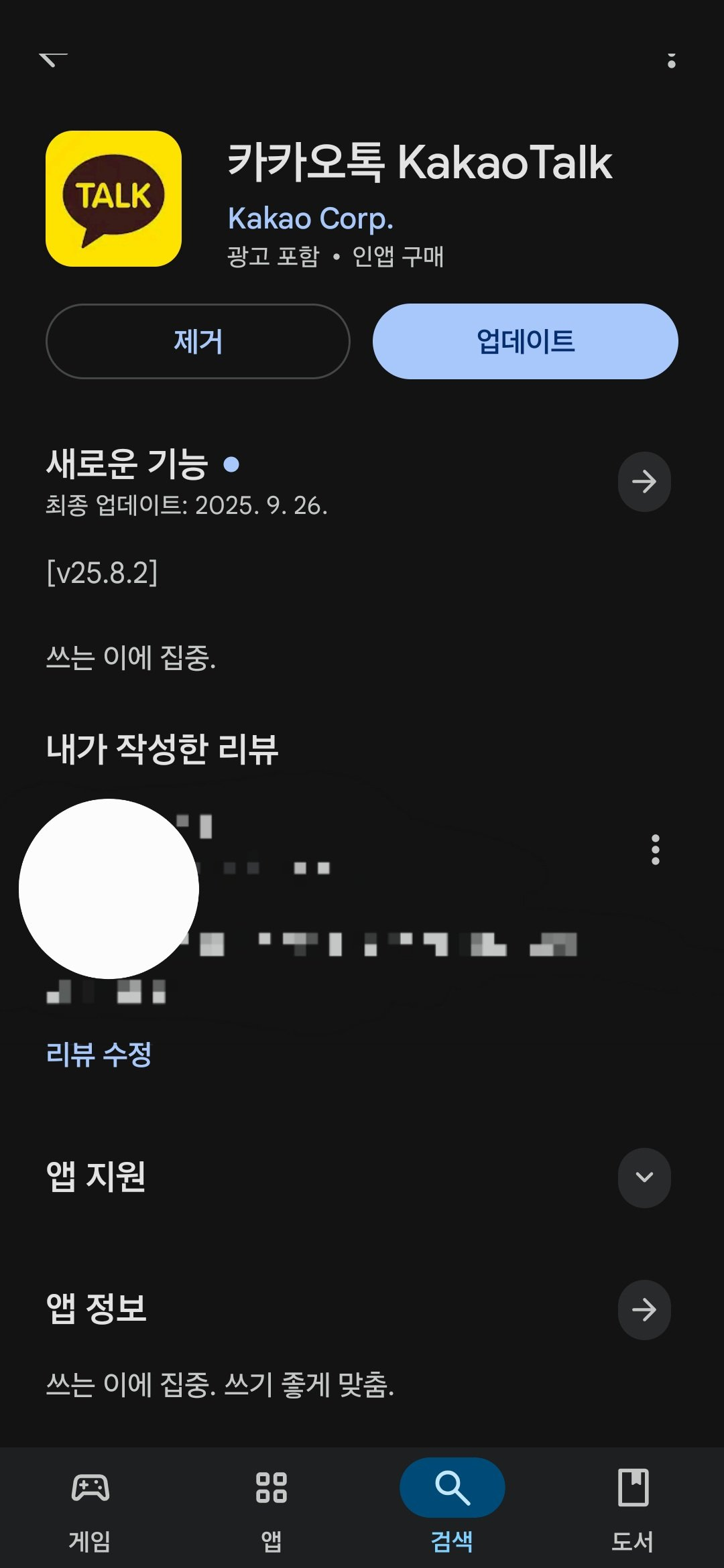
Task: Open the top-right overflow menu
Action: [x=671, y=60]
